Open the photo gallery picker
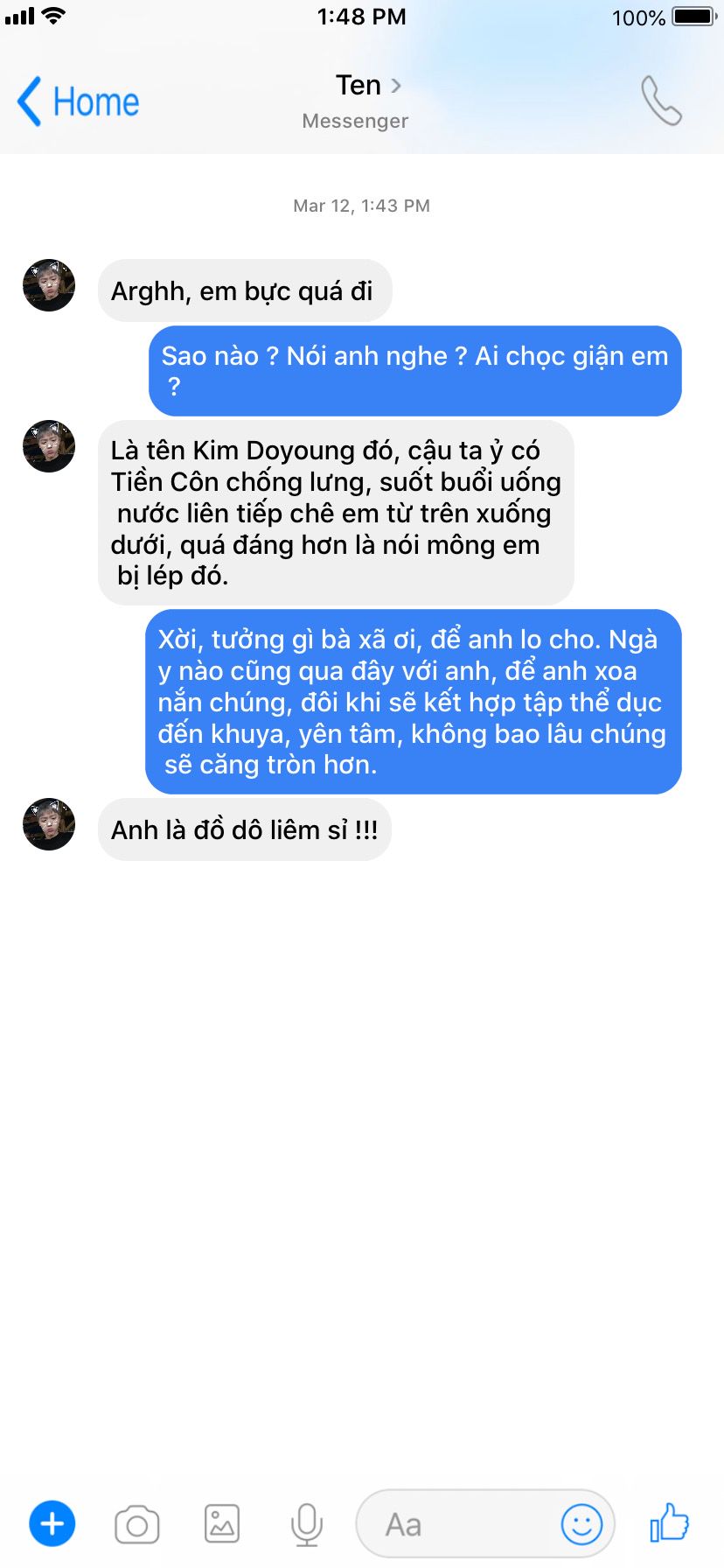 (x=222, y=1524)
